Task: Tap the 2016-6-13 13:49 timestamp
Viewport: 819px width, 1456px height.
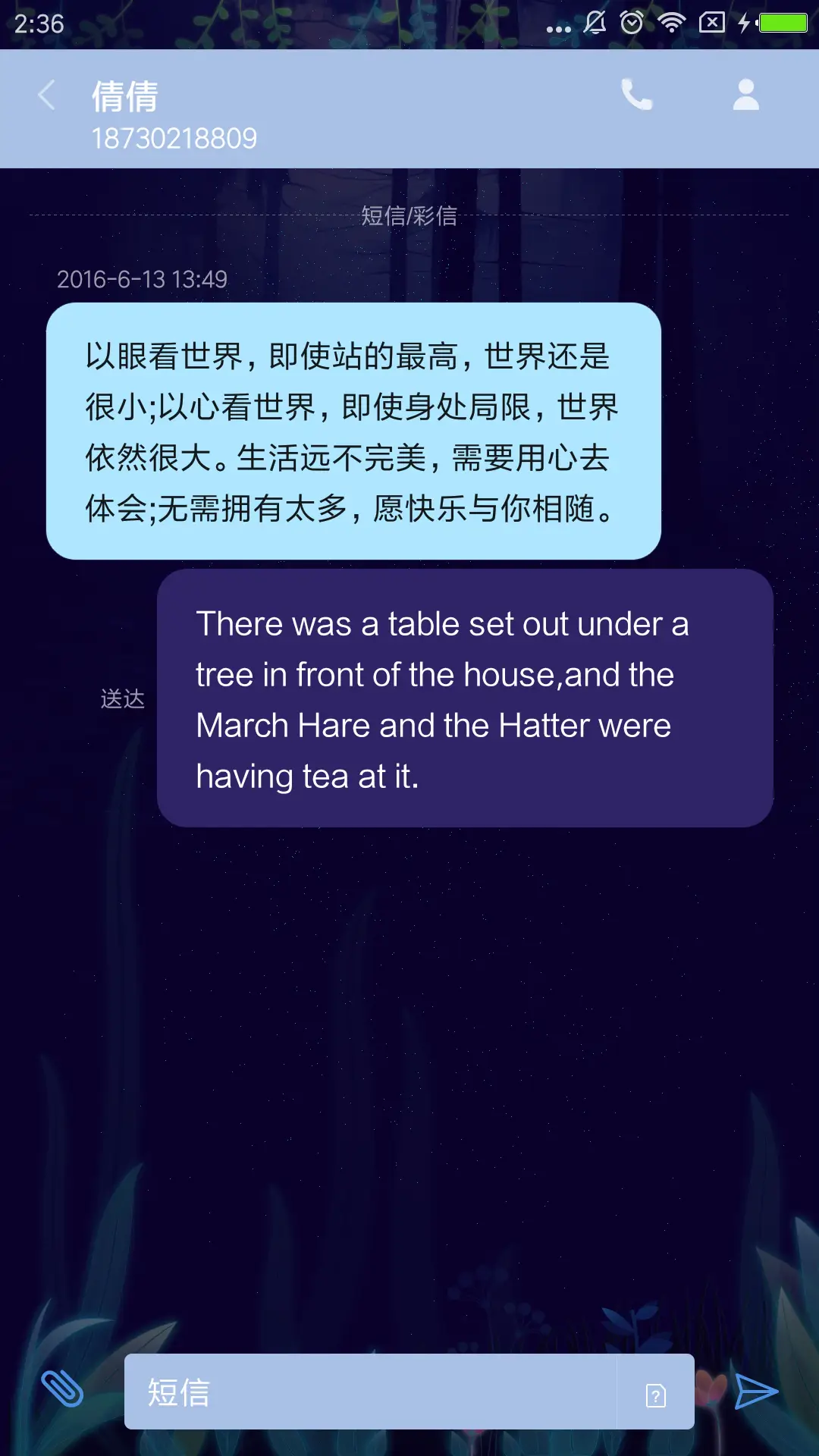Action: 143,279
